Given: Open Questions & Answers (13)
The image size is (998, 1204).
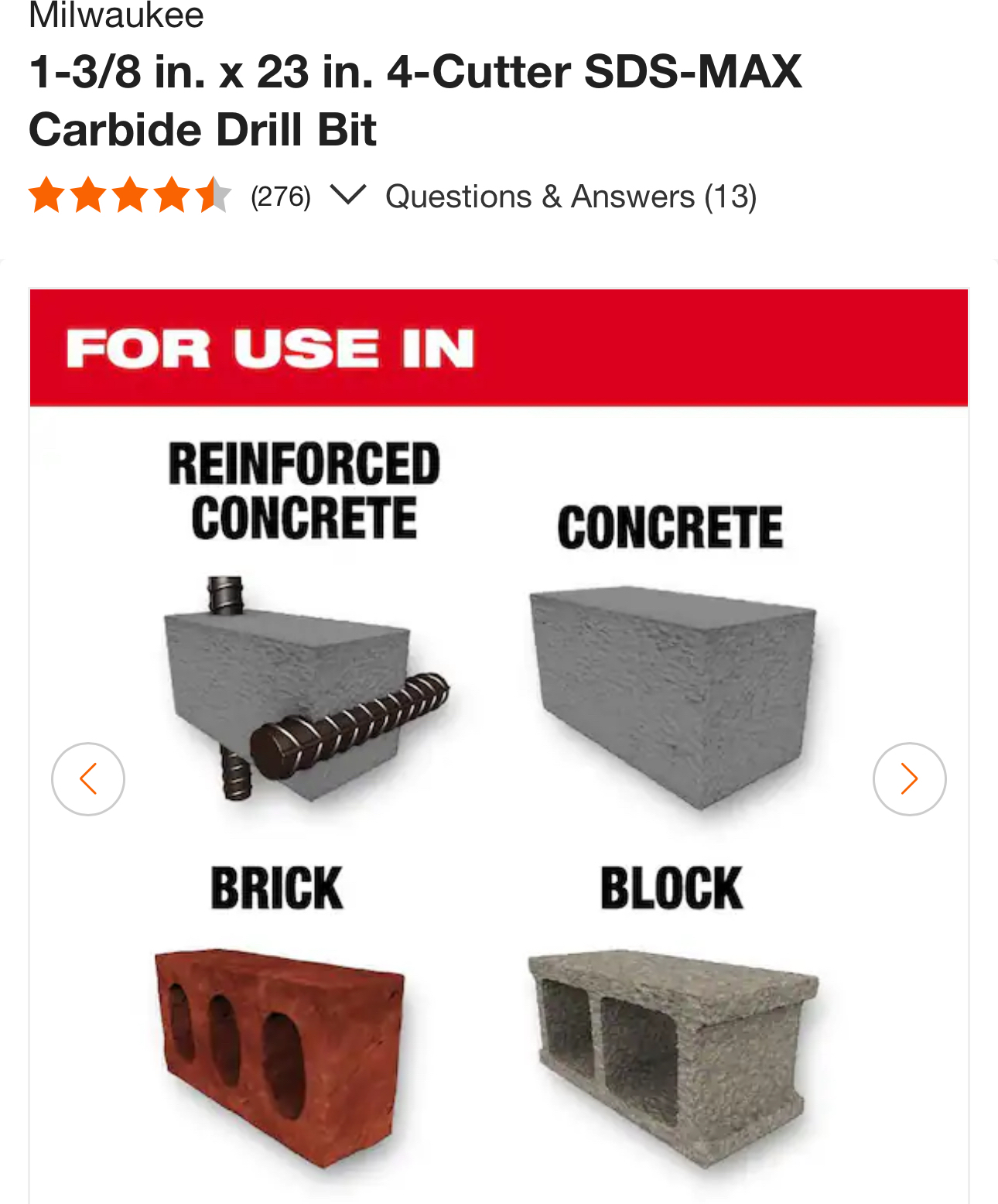Looking at the screenshot, I should tap(571, 196).
